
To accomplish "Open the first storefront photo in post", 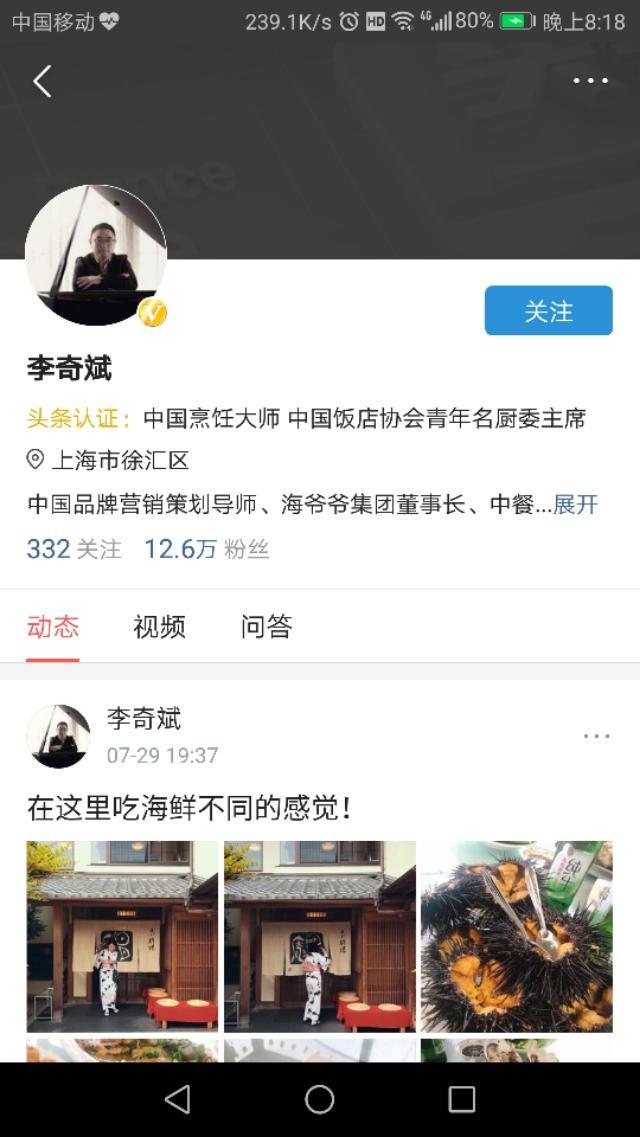I will (122, 936).
